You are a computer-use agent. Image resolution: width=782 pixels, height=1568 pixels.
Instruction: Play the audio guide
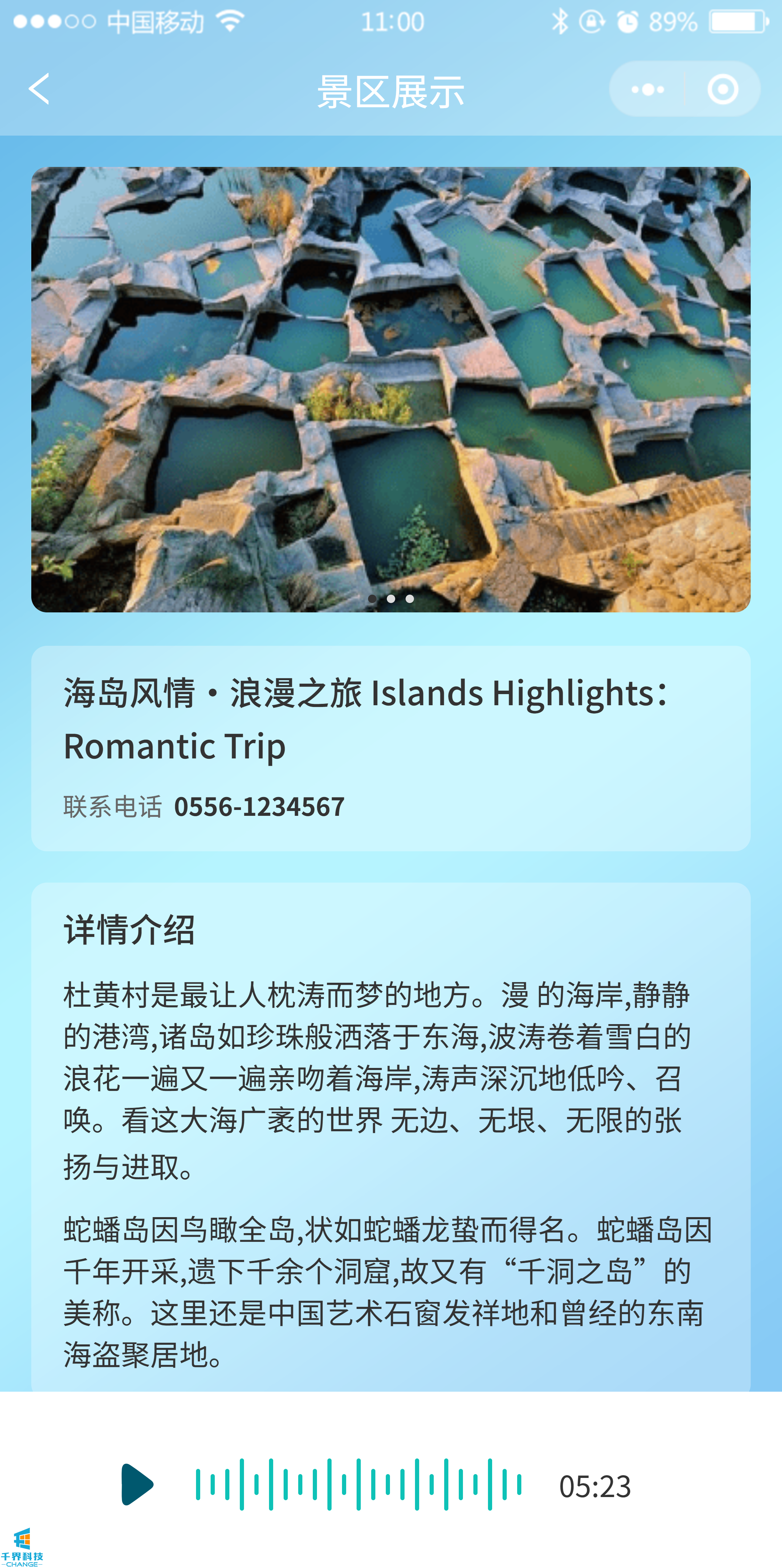[x=137, y=1484]
